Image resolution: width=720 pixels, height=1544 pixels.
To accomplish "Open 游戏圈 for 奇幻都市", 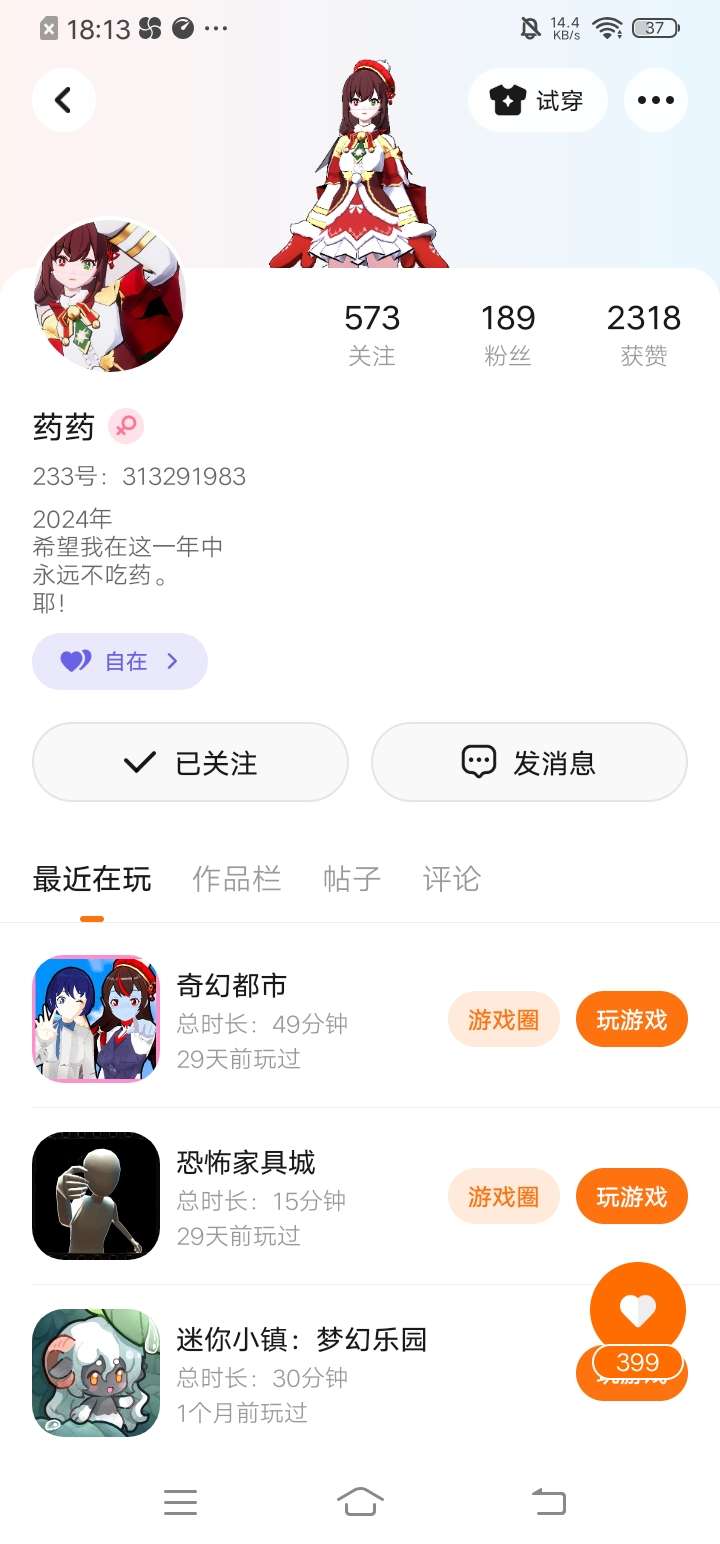I will coord(503,1020).
